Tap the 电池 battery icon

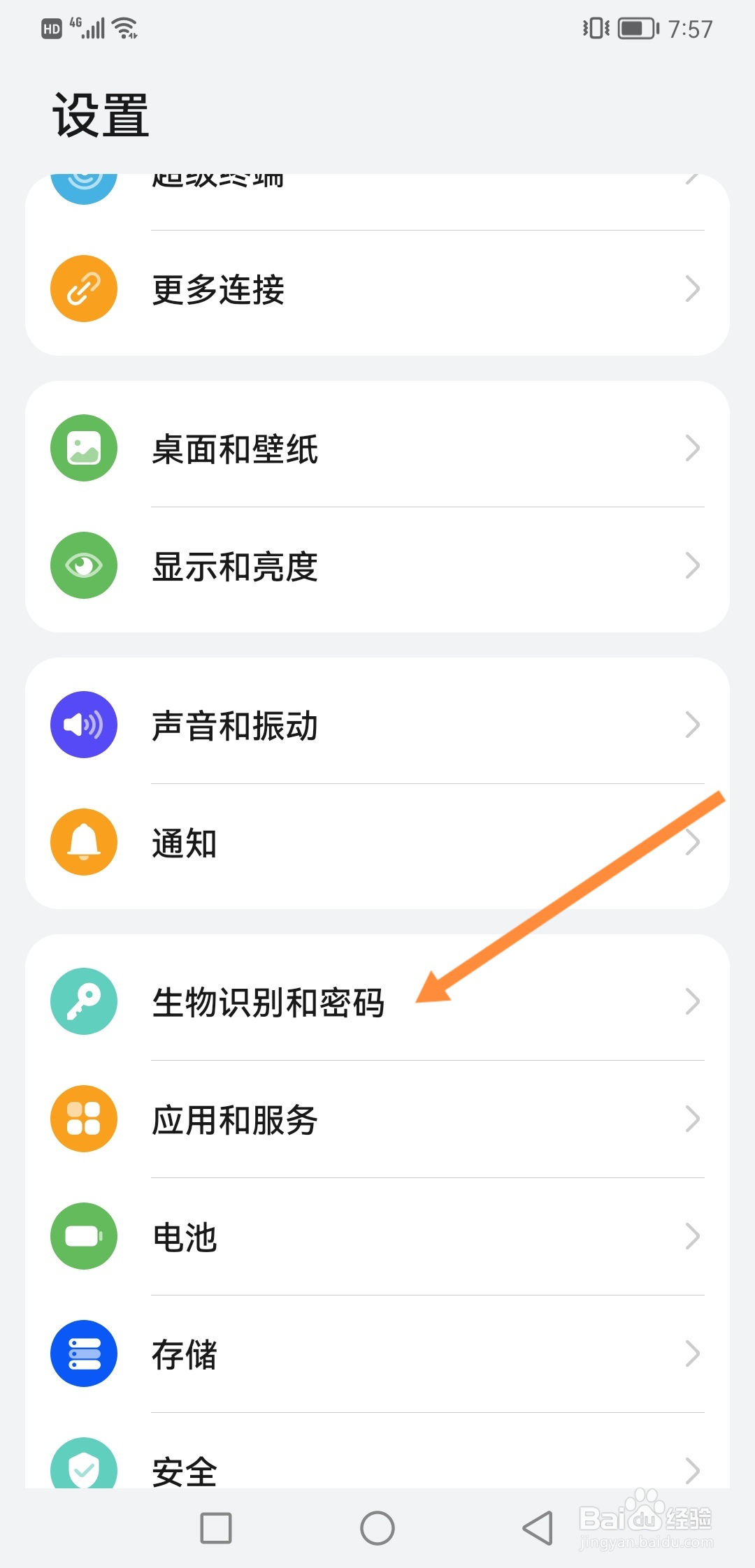click(x=83, y=1236)
